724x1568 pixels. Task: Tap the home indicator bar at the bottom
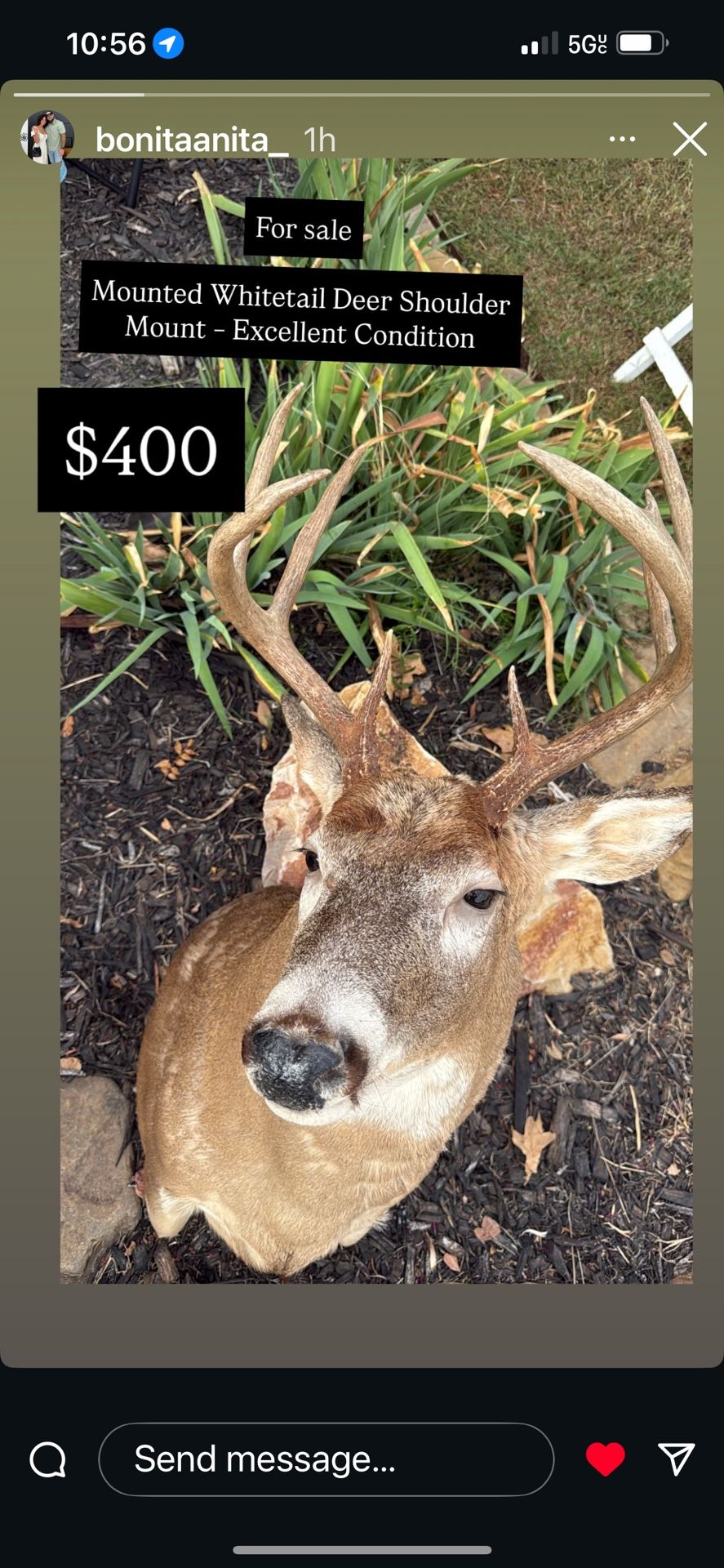point(362,1548)
